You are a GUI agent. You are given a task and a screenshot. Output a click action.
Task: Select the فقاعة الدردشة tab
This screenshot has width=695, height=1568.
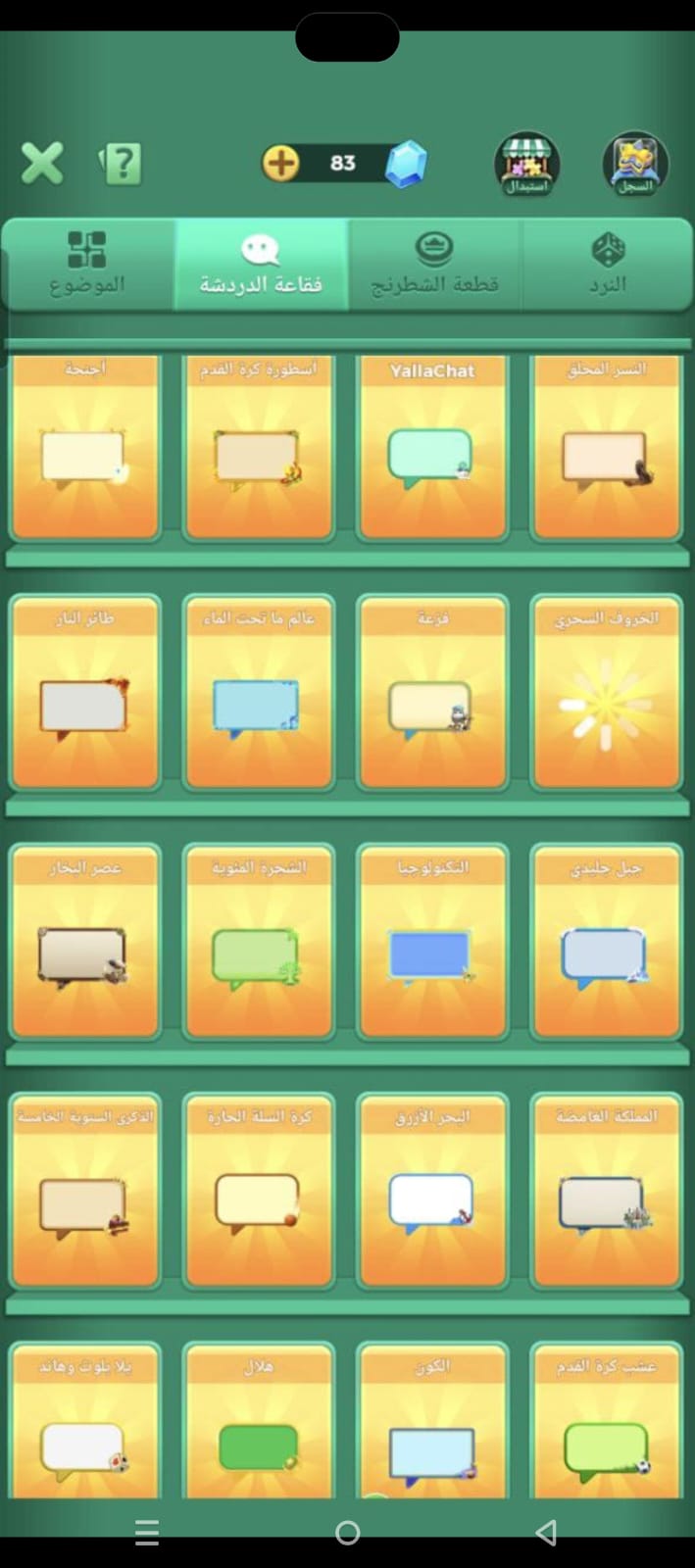[x=261, y=264]
